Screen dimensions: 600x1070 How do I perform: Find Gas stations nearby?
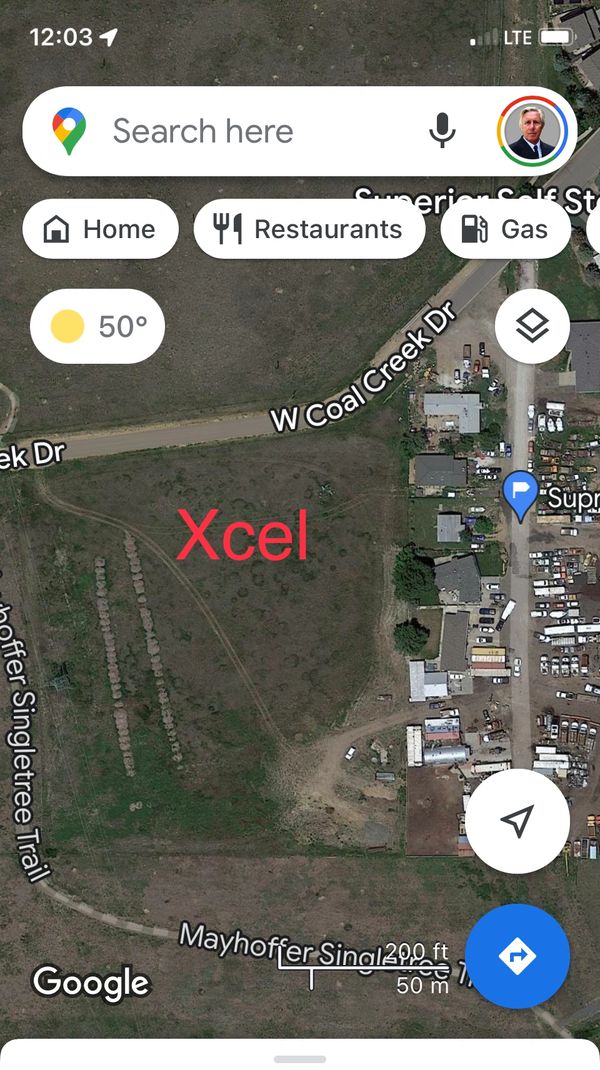point(505,229)
